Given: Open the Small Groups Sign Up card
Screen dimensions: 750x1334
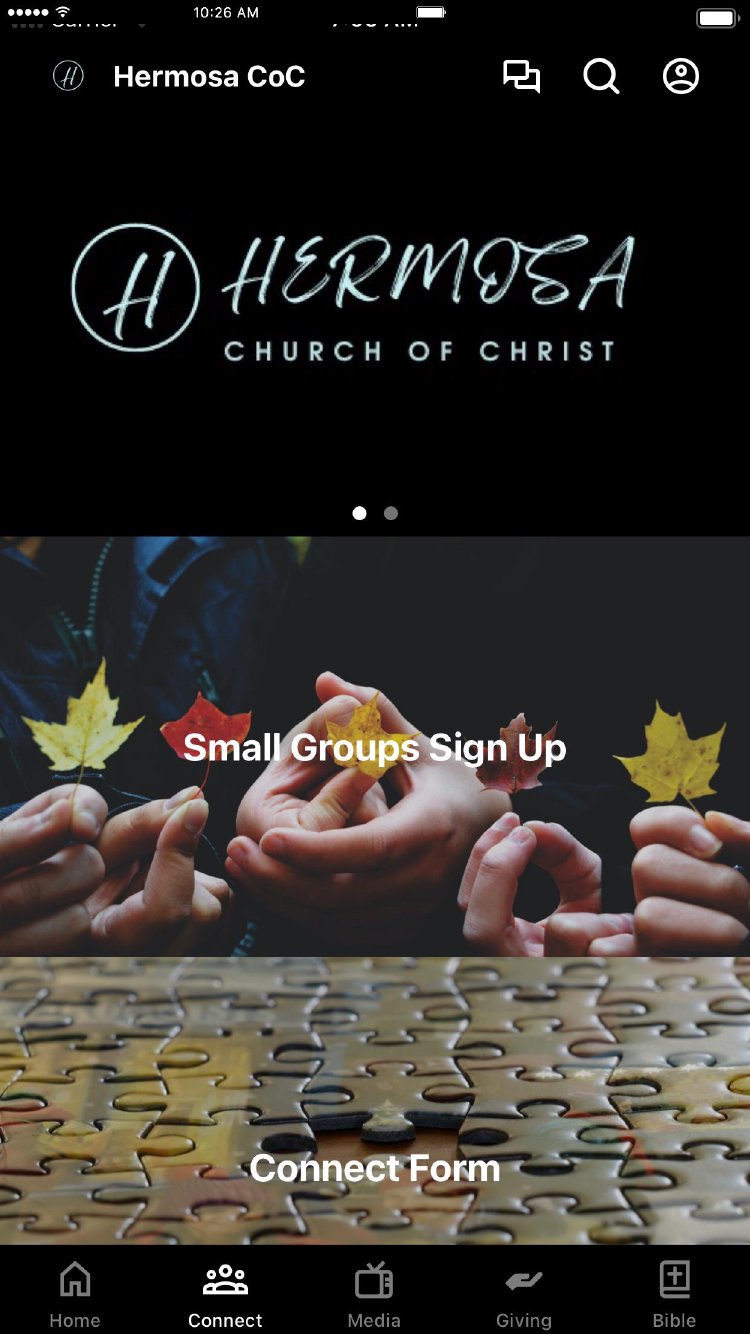Looking at the screenshot, I should pyautogui.click(x=375, y=747).
